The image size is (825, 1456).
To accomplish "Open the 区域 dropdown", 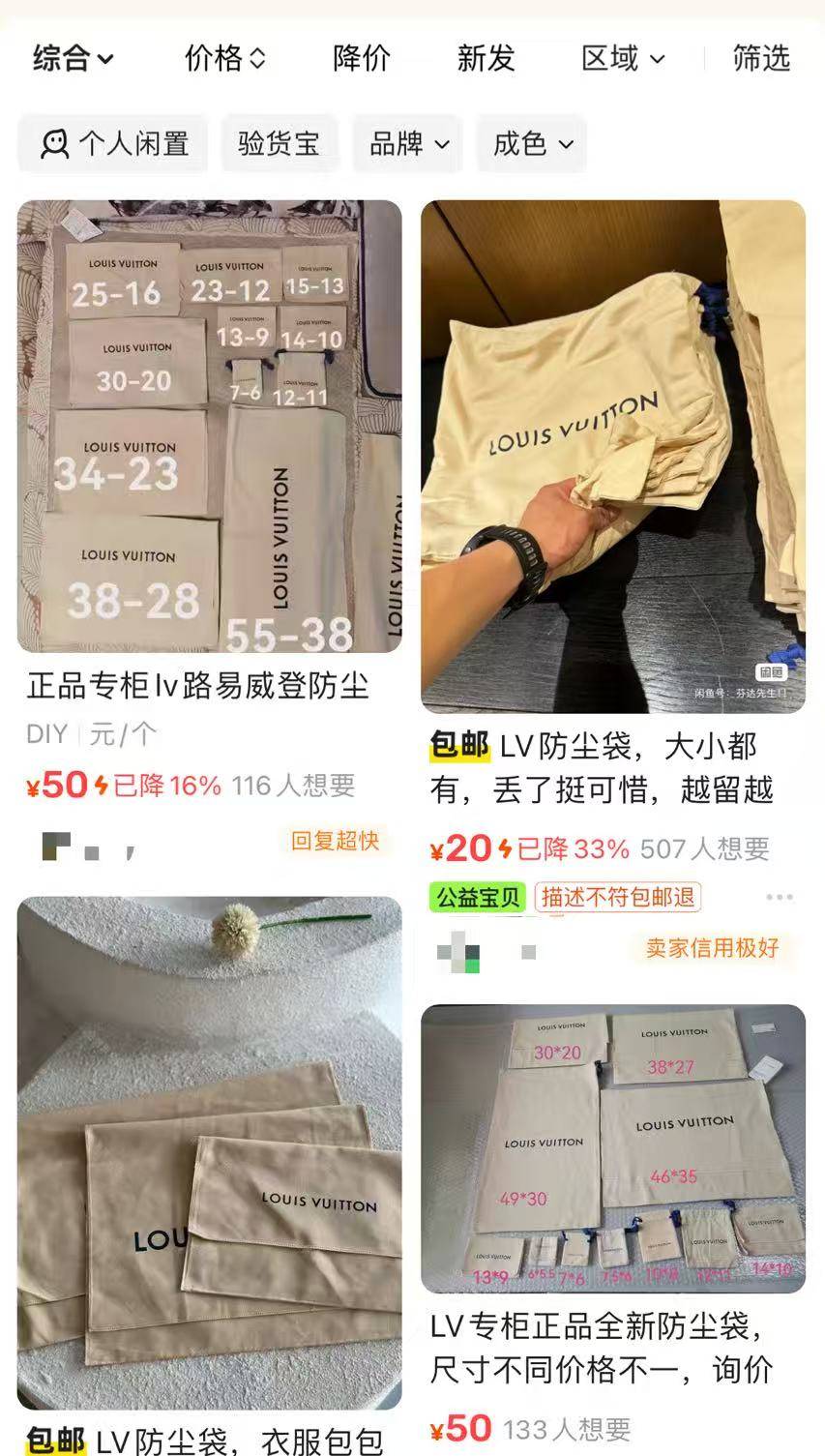I will pyautogui.click(x=623, y=58).
